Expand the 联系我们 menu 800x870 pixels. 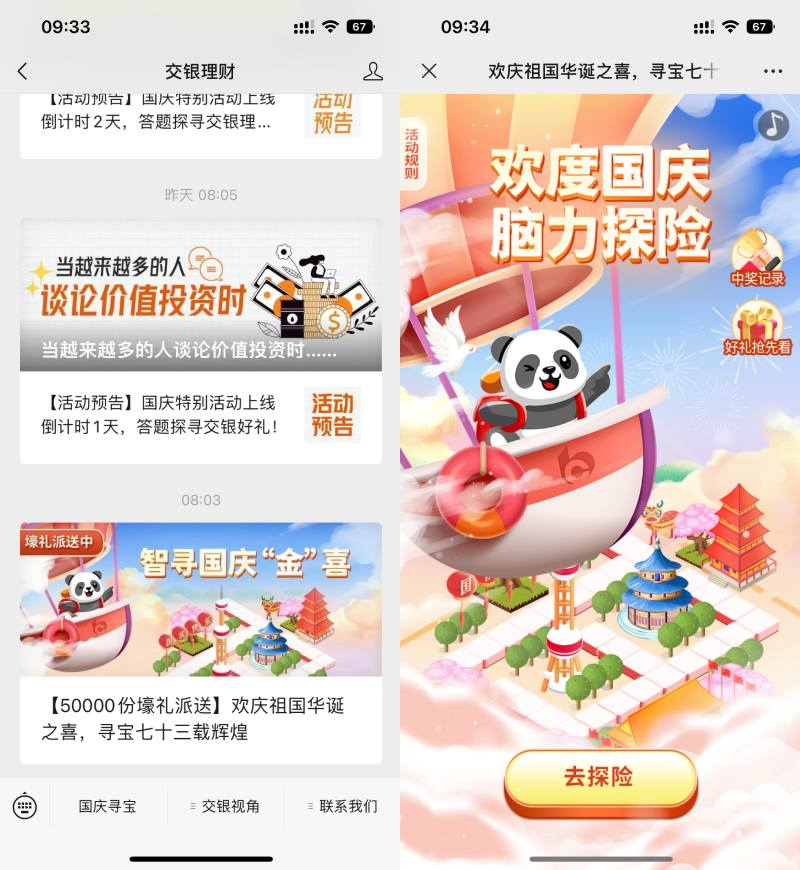[342, 806]
